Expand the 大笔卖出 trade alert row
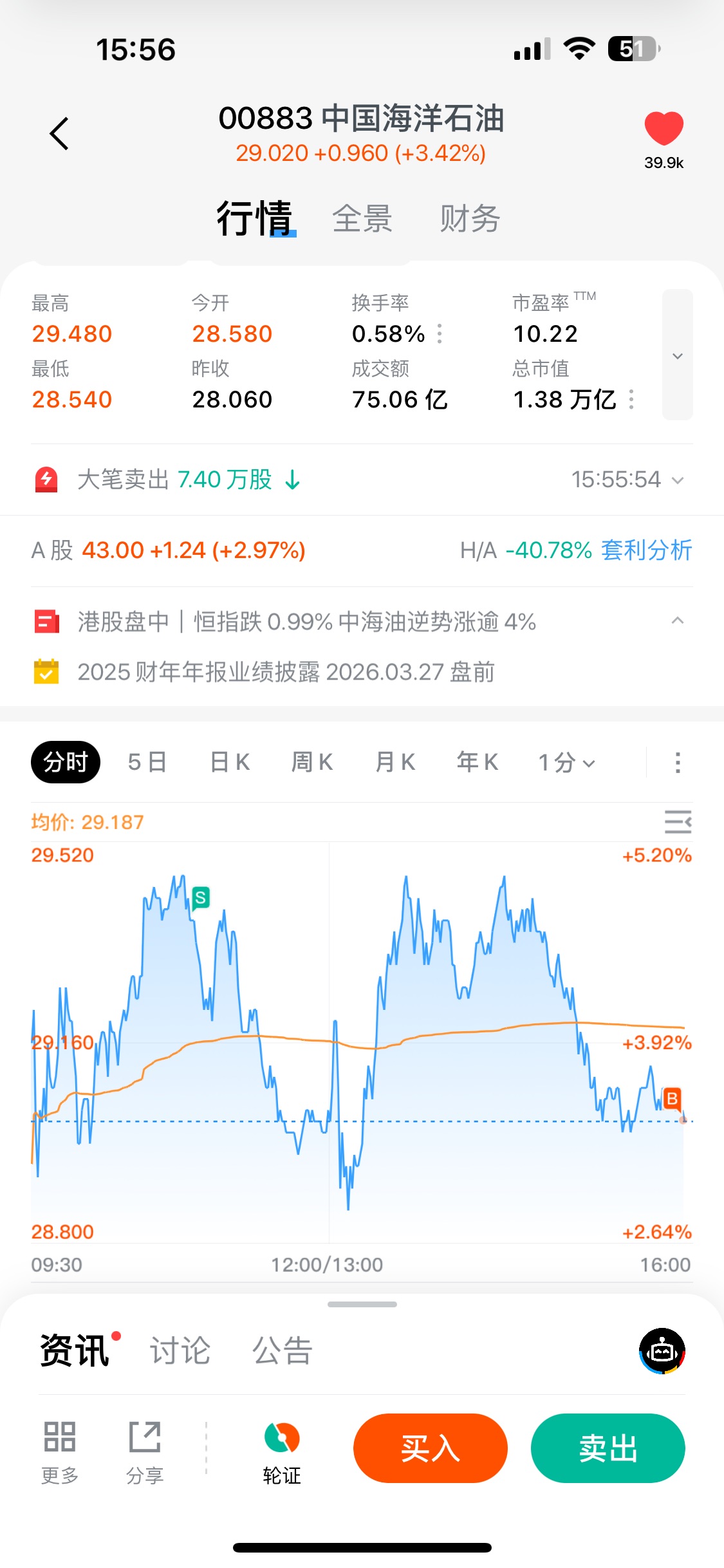 [677, 480]
